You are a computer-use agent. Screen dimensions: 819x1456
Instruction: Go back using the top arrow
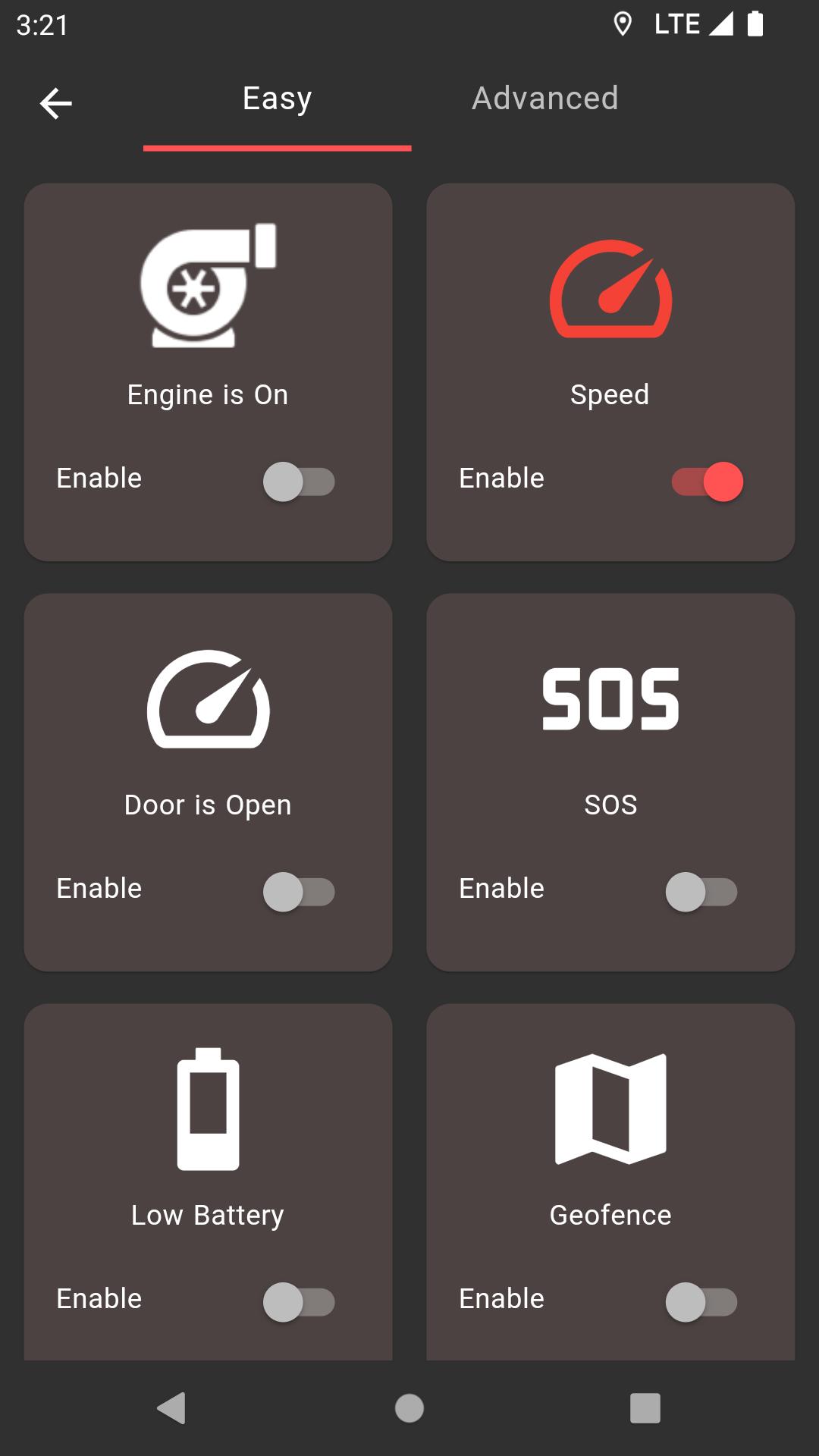coord(56,104)
